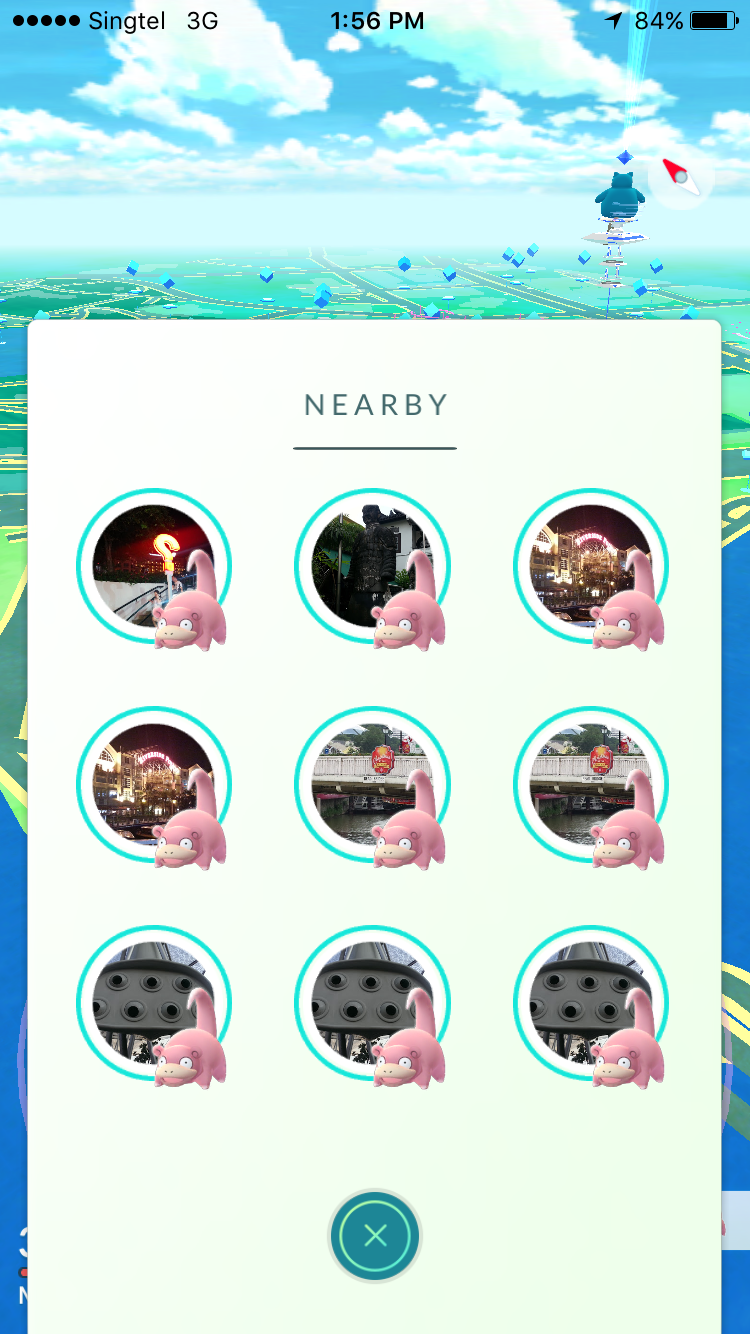Close the Nearby panel
750x1334 pixels.
click(x=375, y=1236)
